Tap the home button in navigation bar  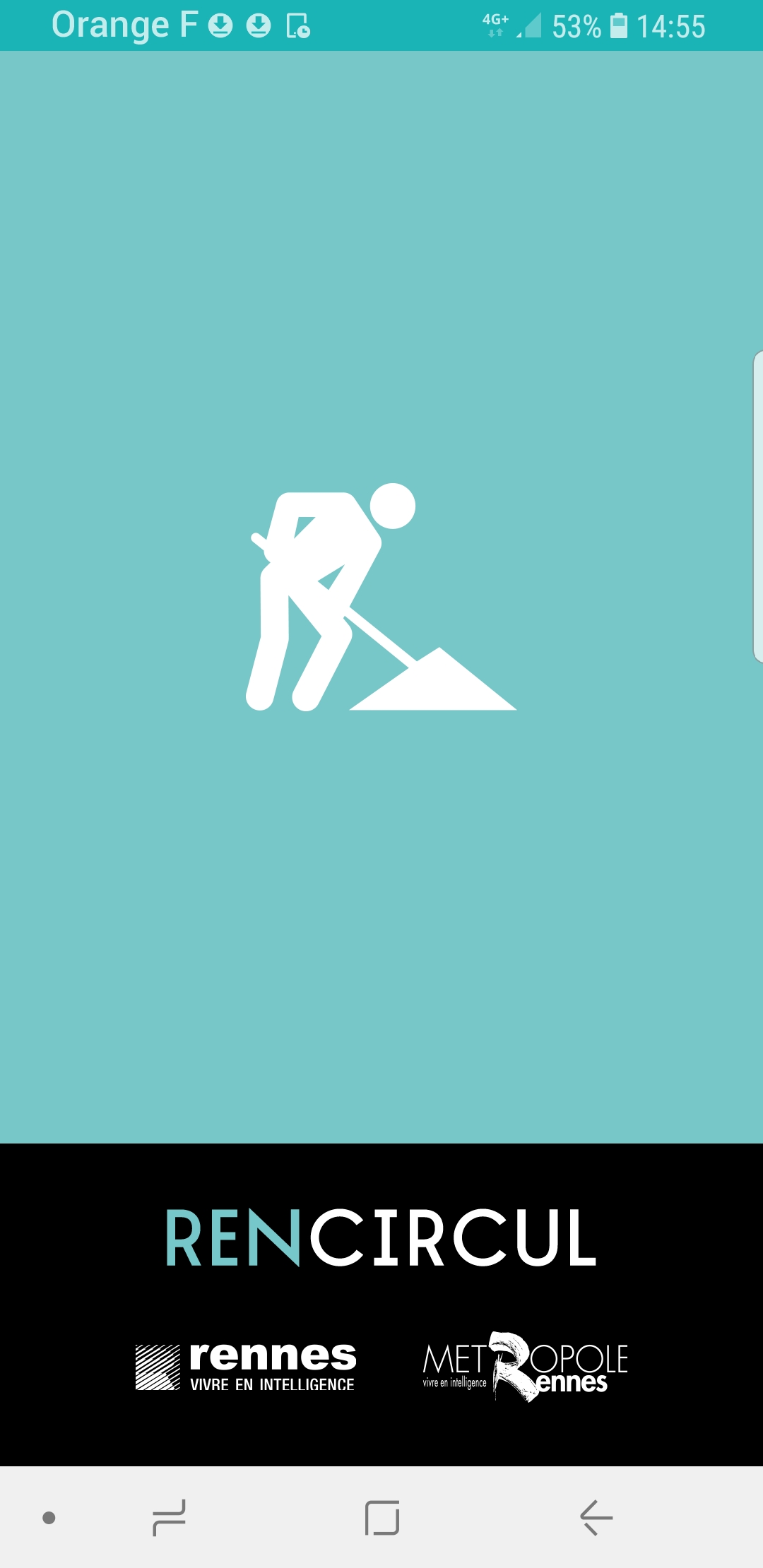382,1517
